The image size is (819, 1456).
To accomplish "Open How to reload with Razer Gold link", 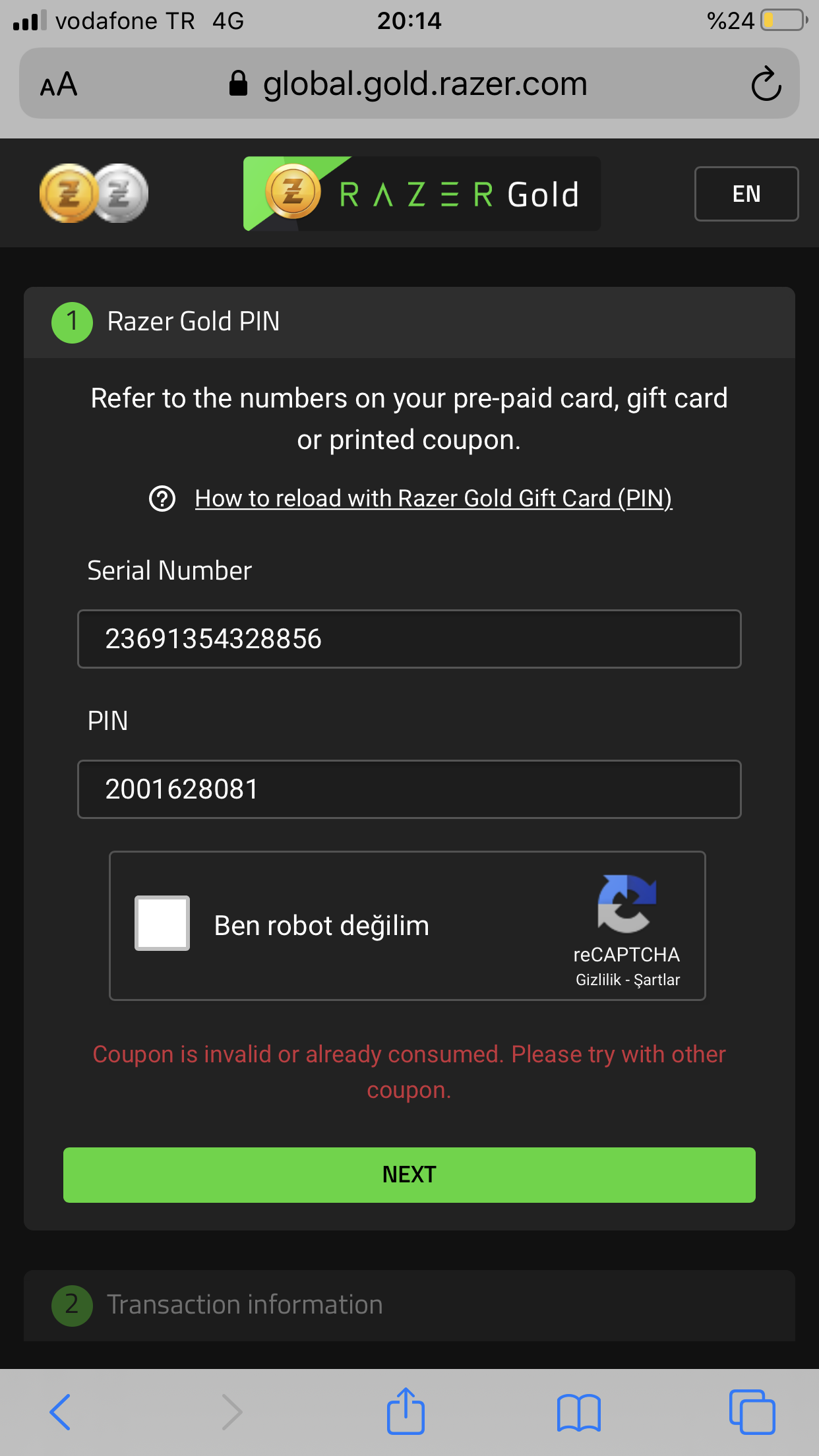I will click(x=433, y=499).
